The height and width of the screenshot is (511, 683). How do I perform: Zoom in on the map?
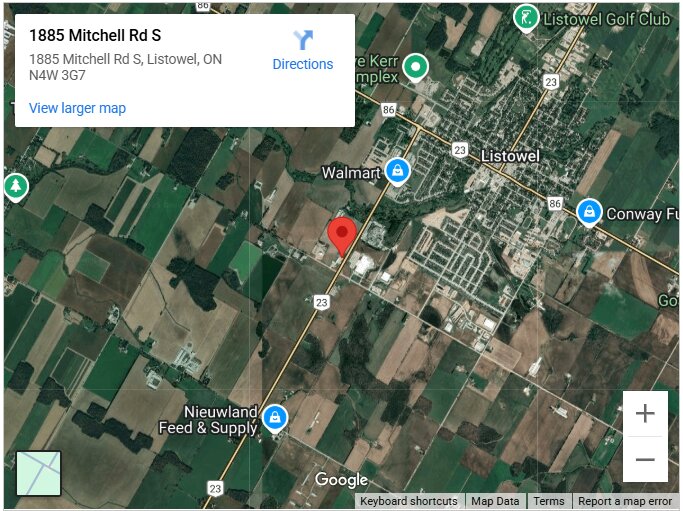tap(645, 413)
